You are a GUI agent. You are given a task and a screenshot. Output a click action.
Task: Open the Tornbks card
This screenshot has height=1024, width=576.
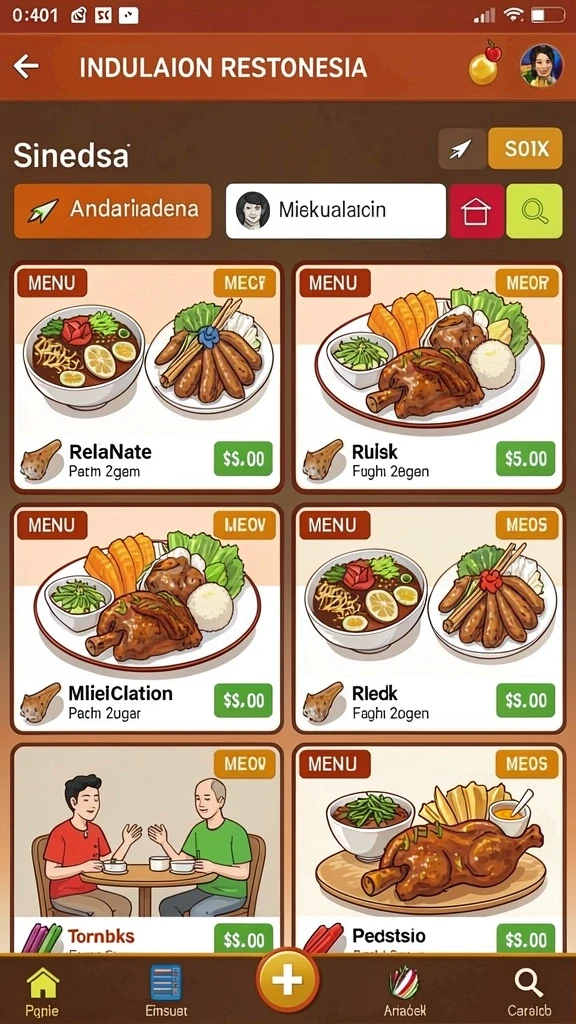(x=148, y=849)
